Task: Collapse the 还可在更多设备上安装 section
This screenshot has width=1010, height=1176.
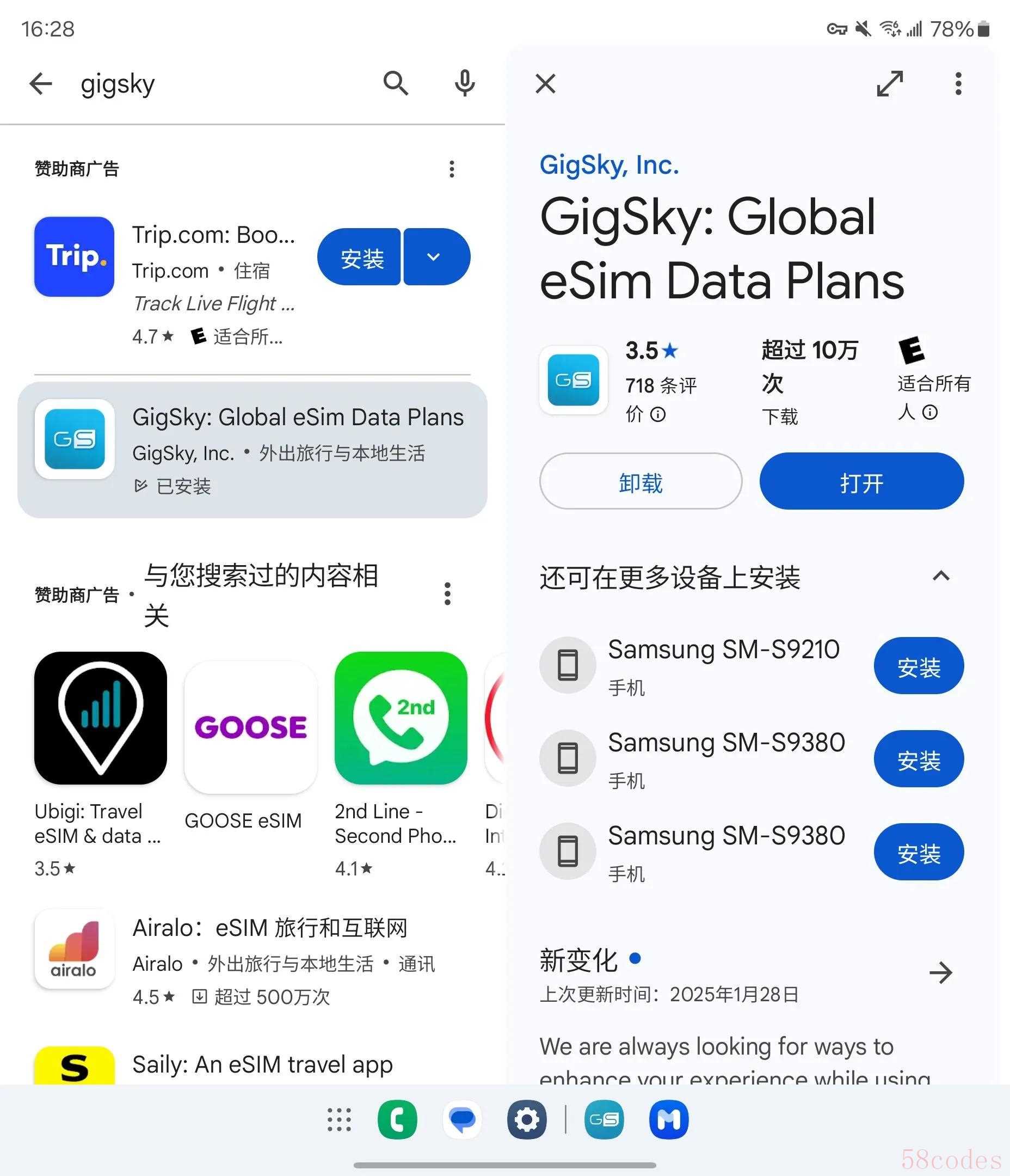Action: (x=941, y=577)
